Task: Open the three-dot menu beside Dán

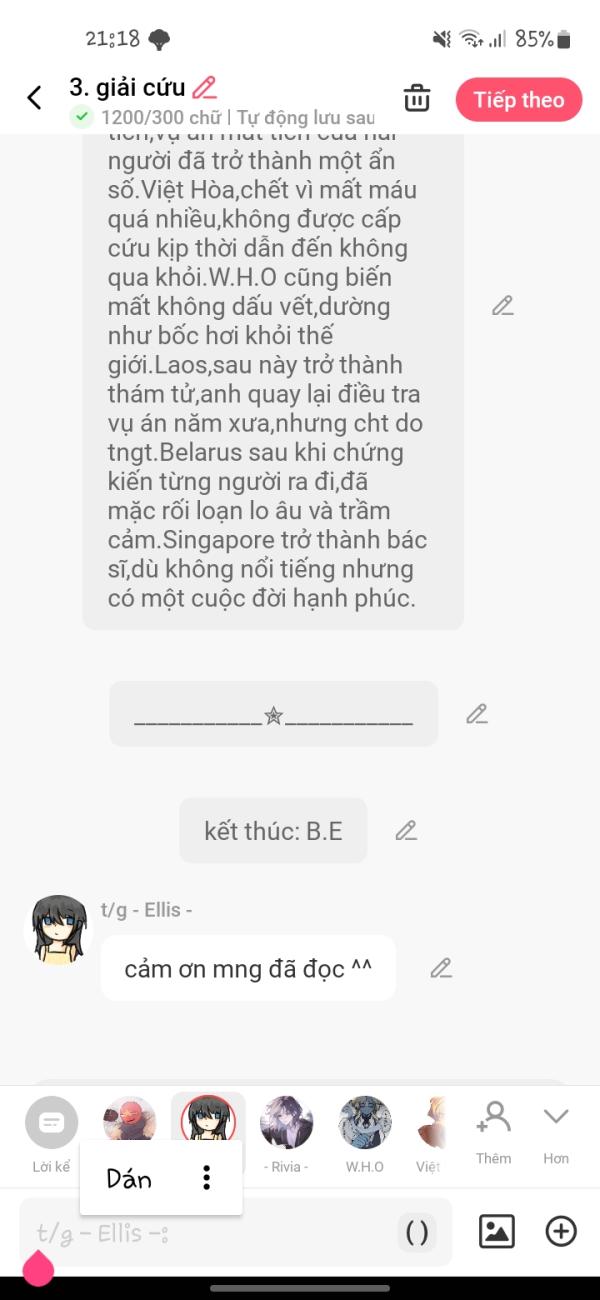Action: 207,1178
